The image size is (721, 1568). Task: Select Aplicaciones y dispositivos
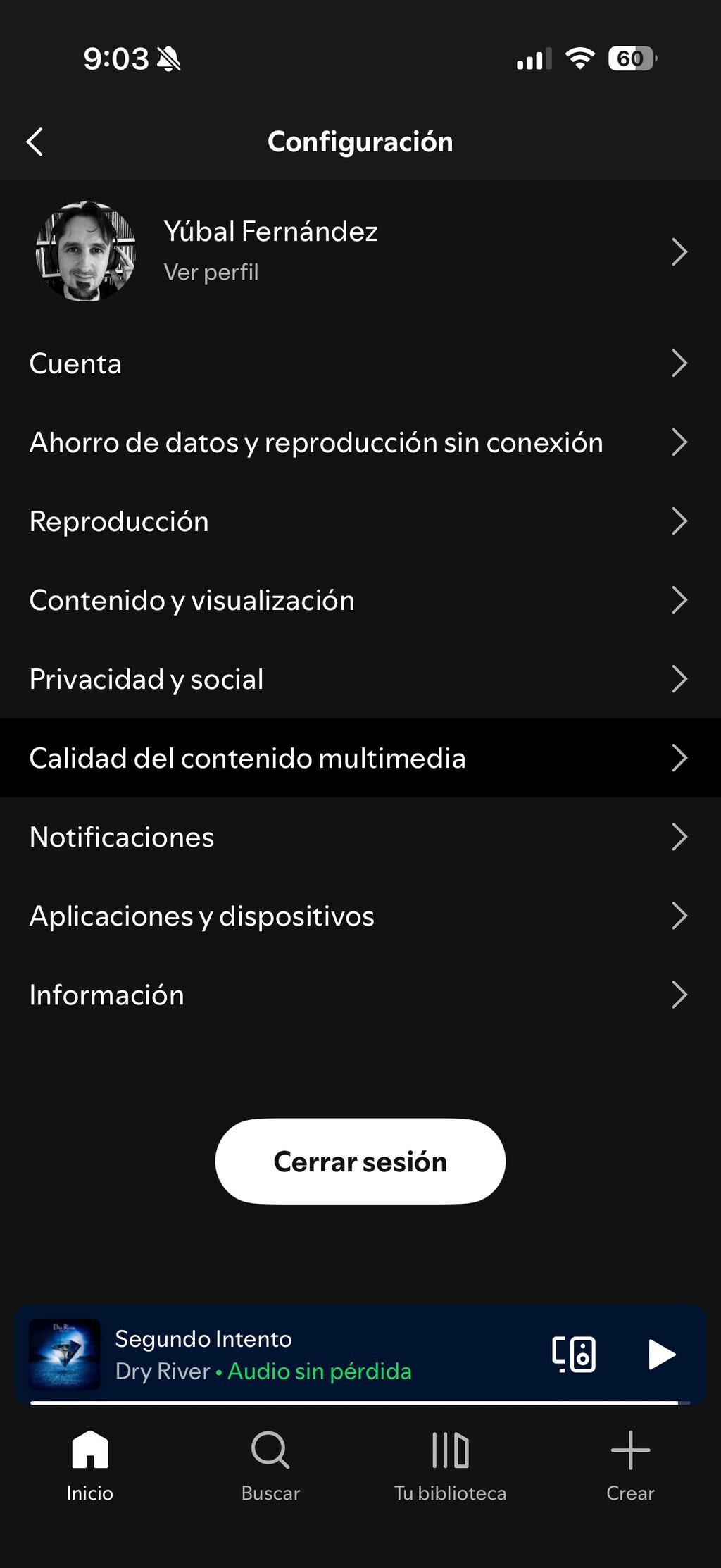coord(360,916)
